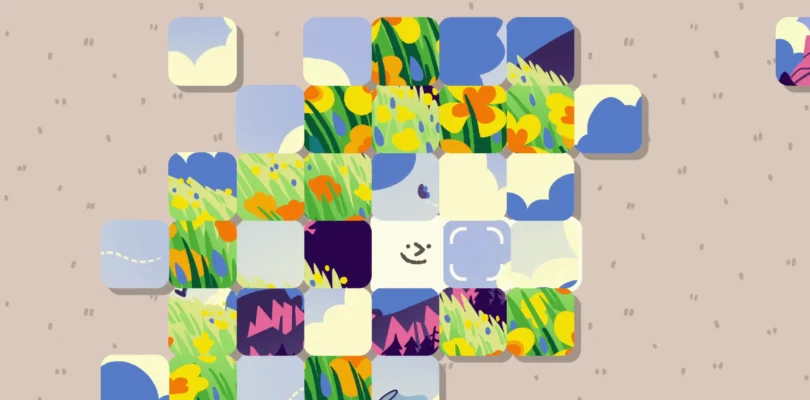Tap the winking smiley face tile

pyautogui.click(x=406, y=254)
